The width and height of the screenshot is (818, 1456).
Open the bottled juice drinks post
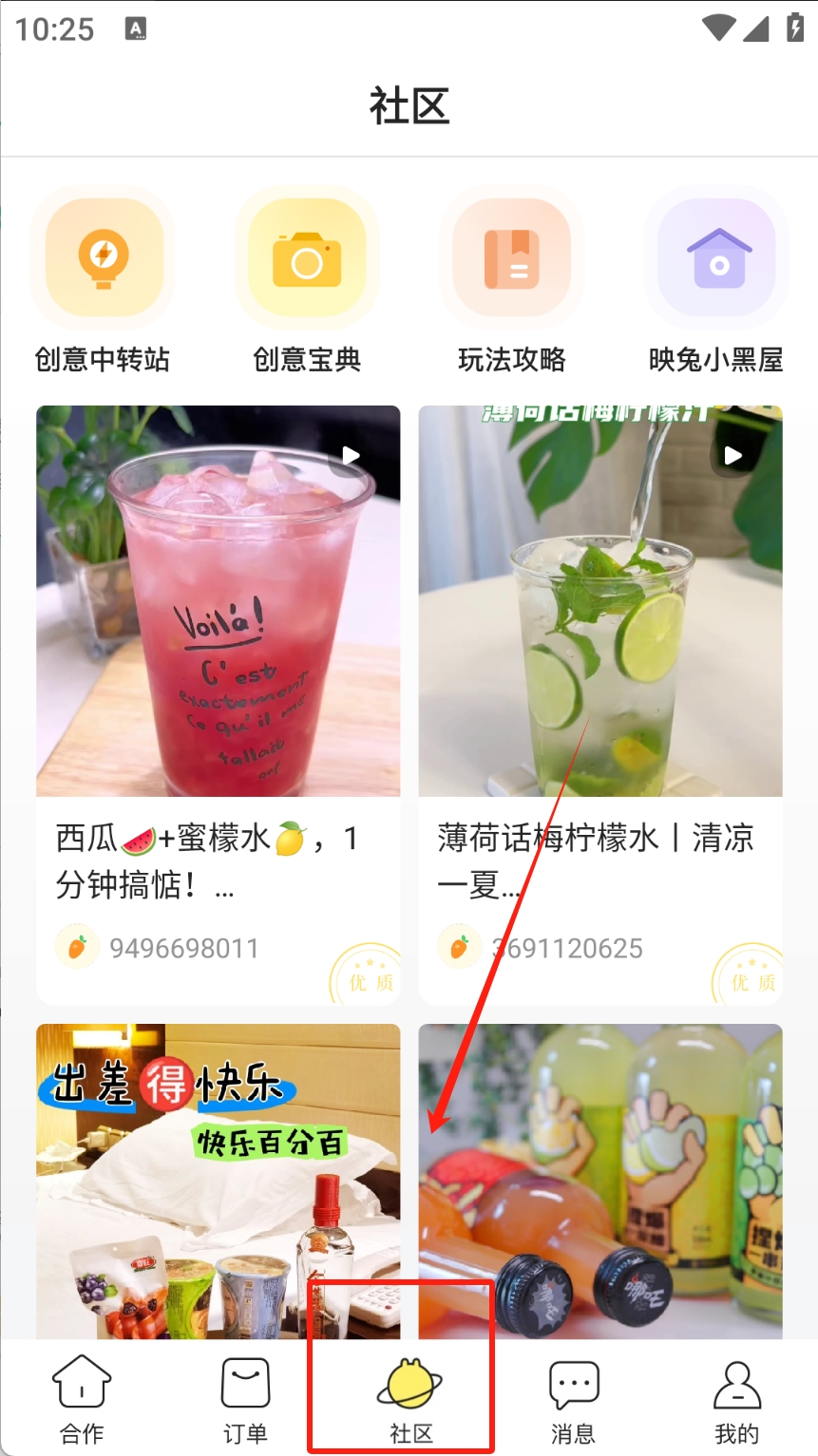[x=600, y=1178]
